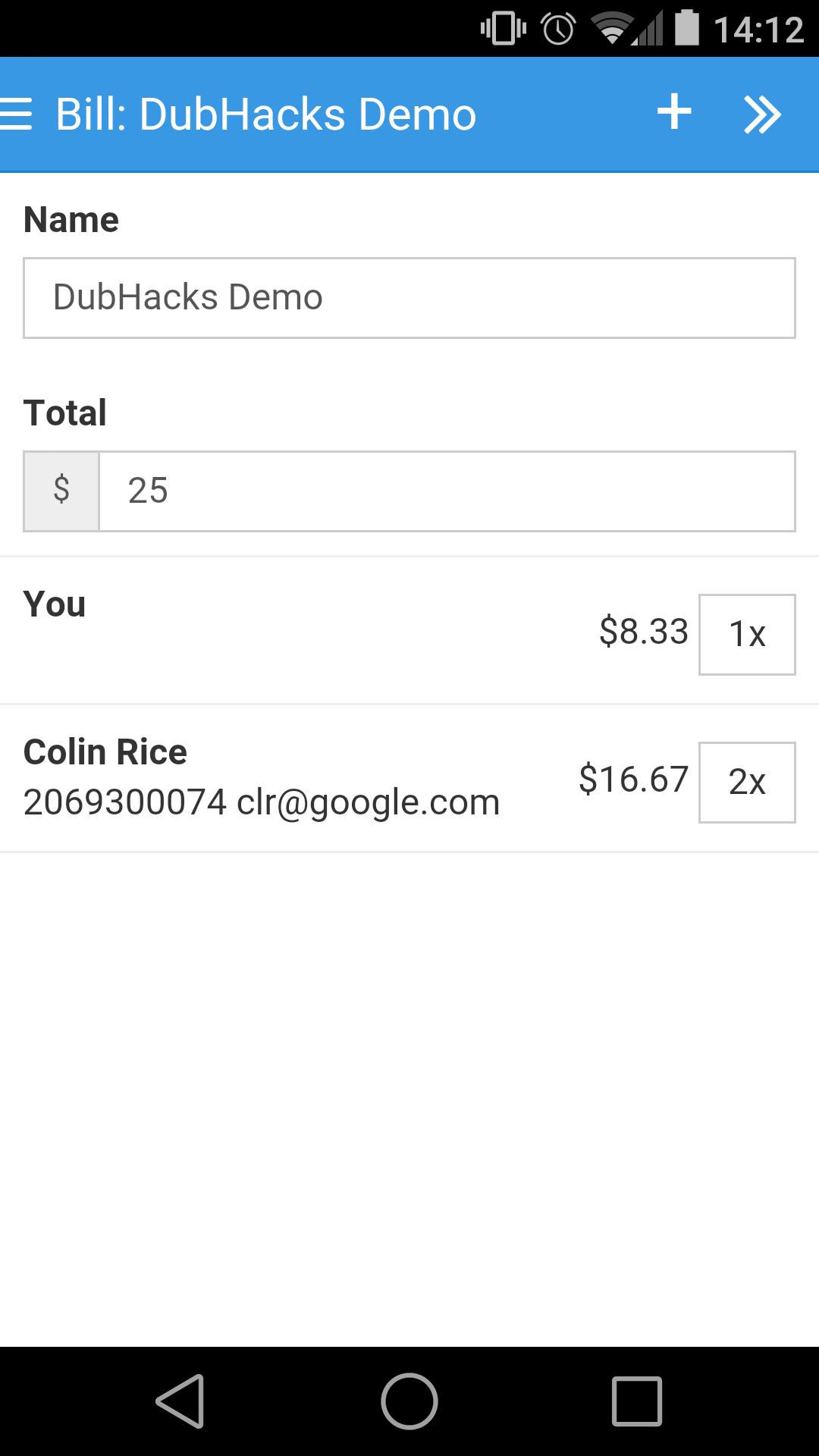This screenshot has height=1456, width=819.
Task: Tap the 1x share button for You
Action: click(747, 635)
